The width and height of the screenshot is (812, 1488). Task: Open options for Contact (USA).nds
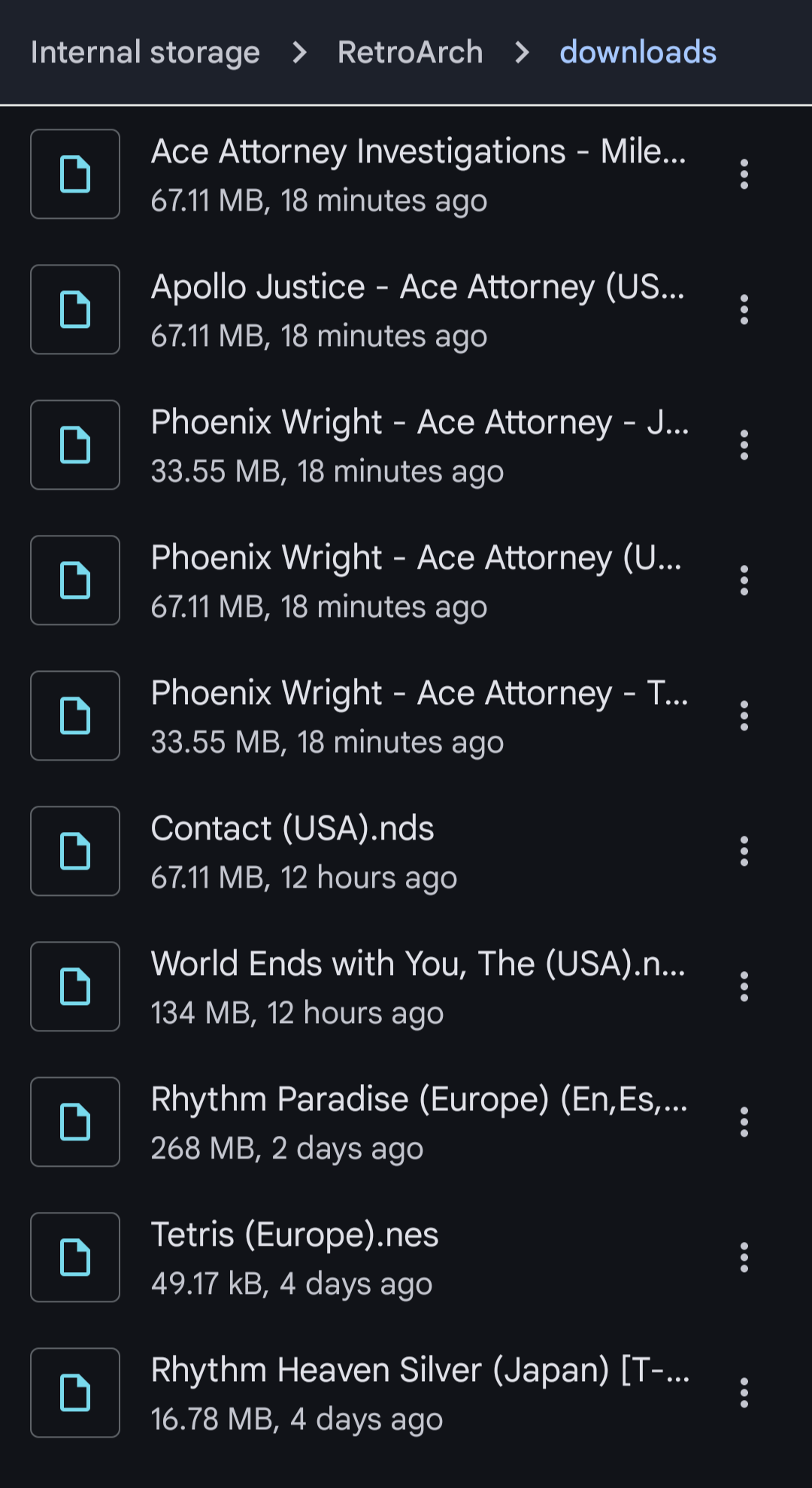(744, 851)
